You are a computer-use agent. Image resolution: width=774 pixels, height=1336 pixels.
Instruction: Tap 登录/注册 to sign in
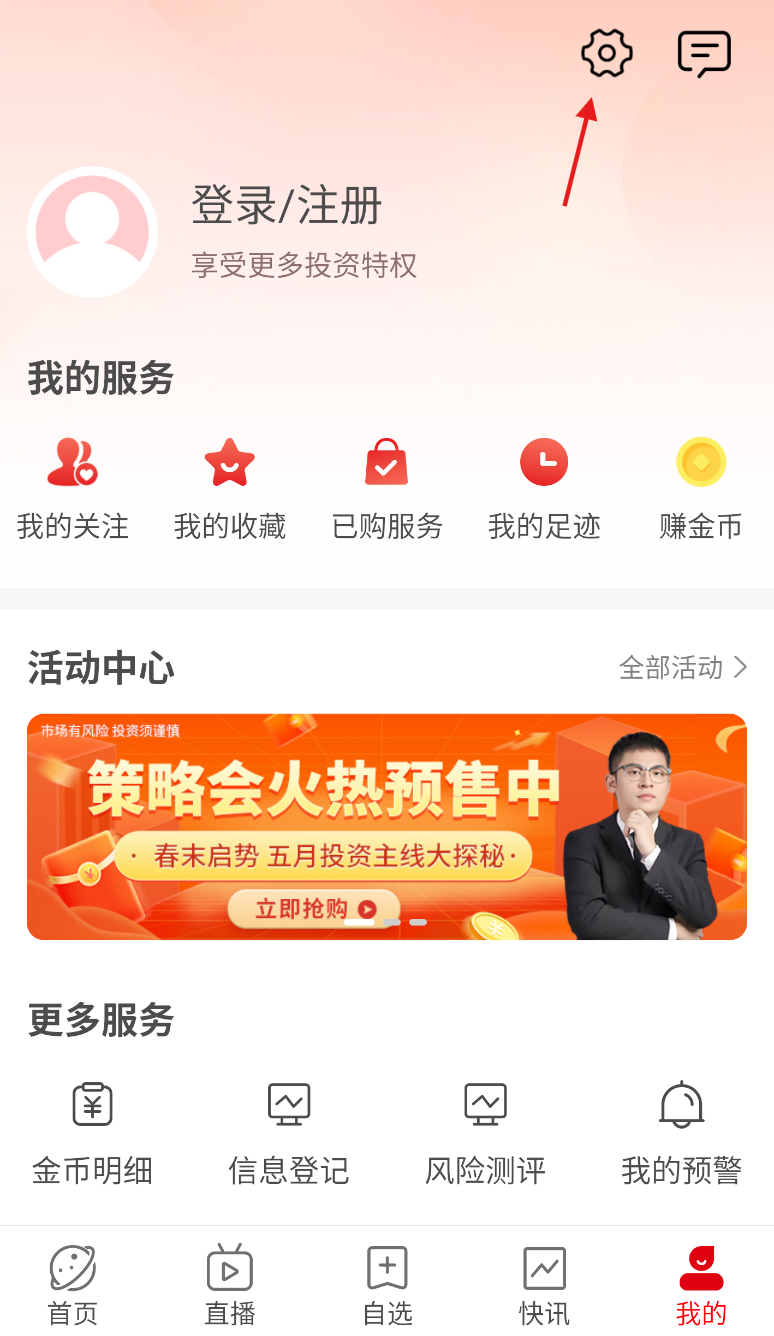coord(287,206)
